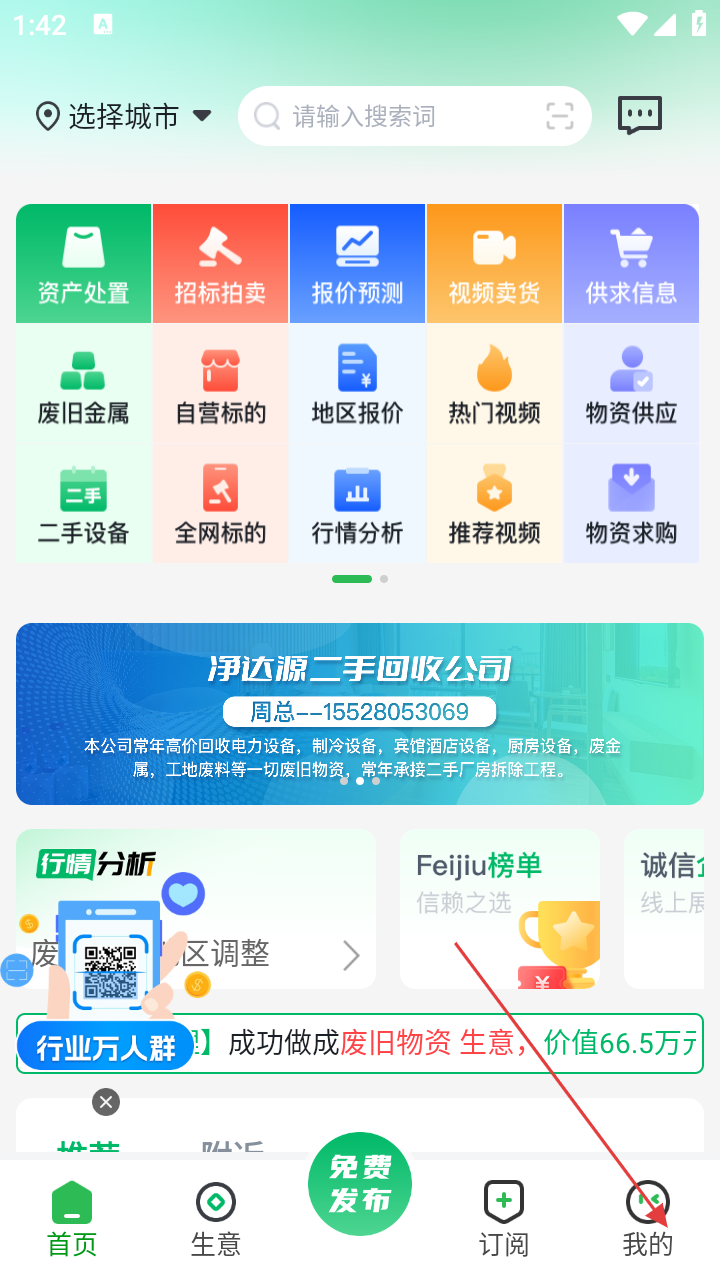
Task: View 热门视频
Action: coord(494,385)
